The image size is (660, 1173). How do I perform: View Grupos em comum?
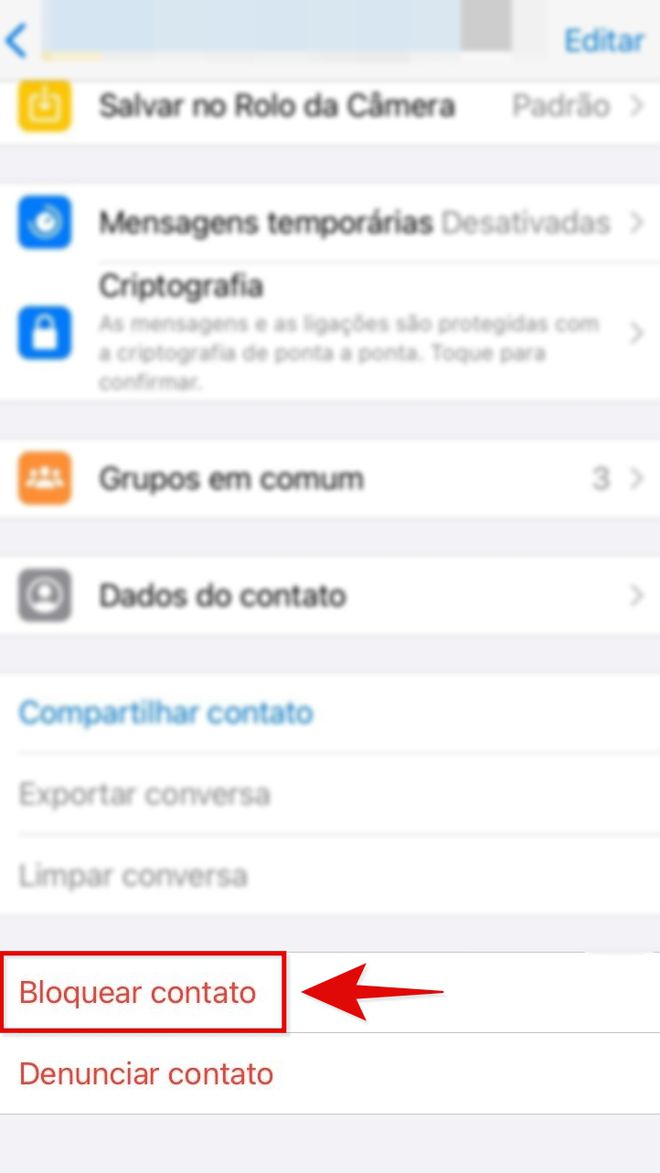[330, 478]
